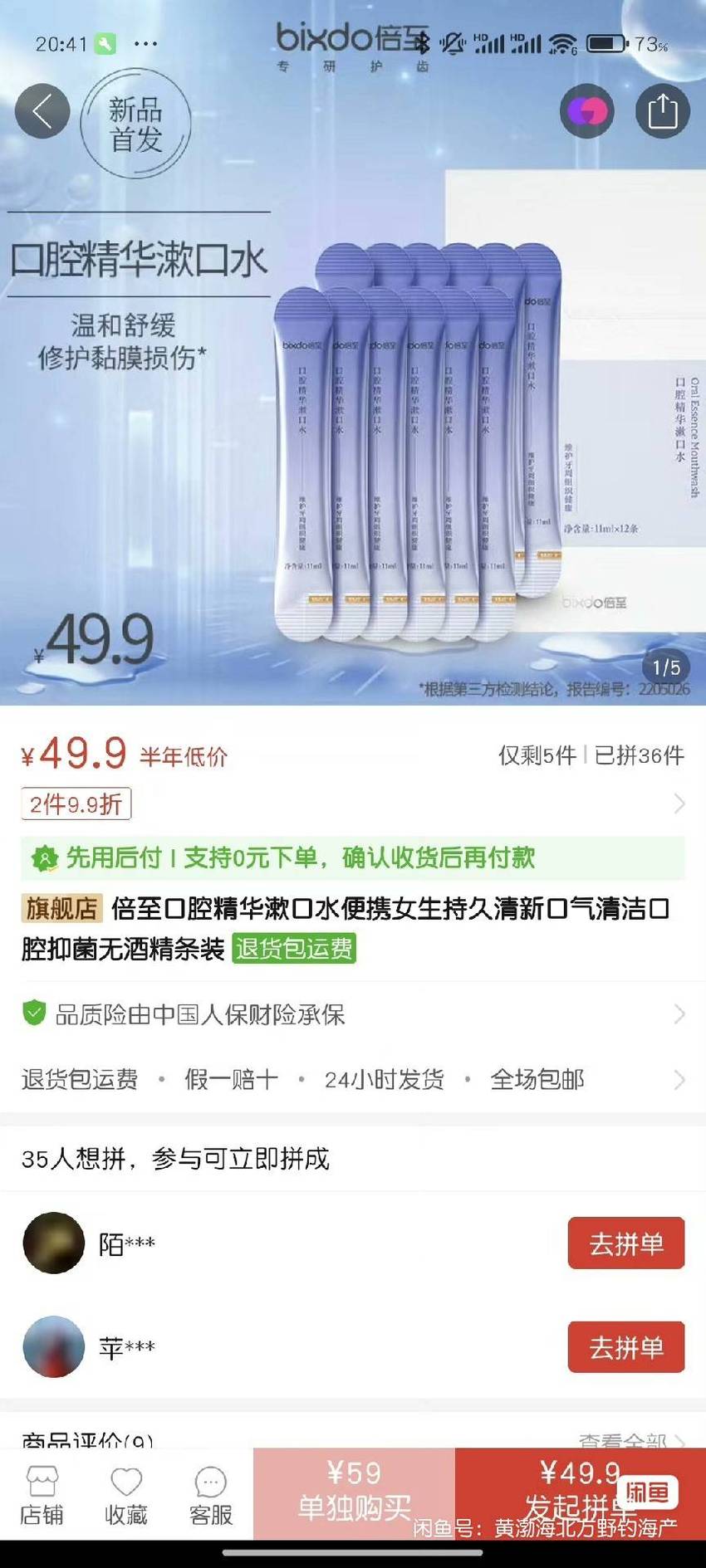Share this product via the share icon
The width and height of the screenshot is (706, 1568).
pos(662,111)
